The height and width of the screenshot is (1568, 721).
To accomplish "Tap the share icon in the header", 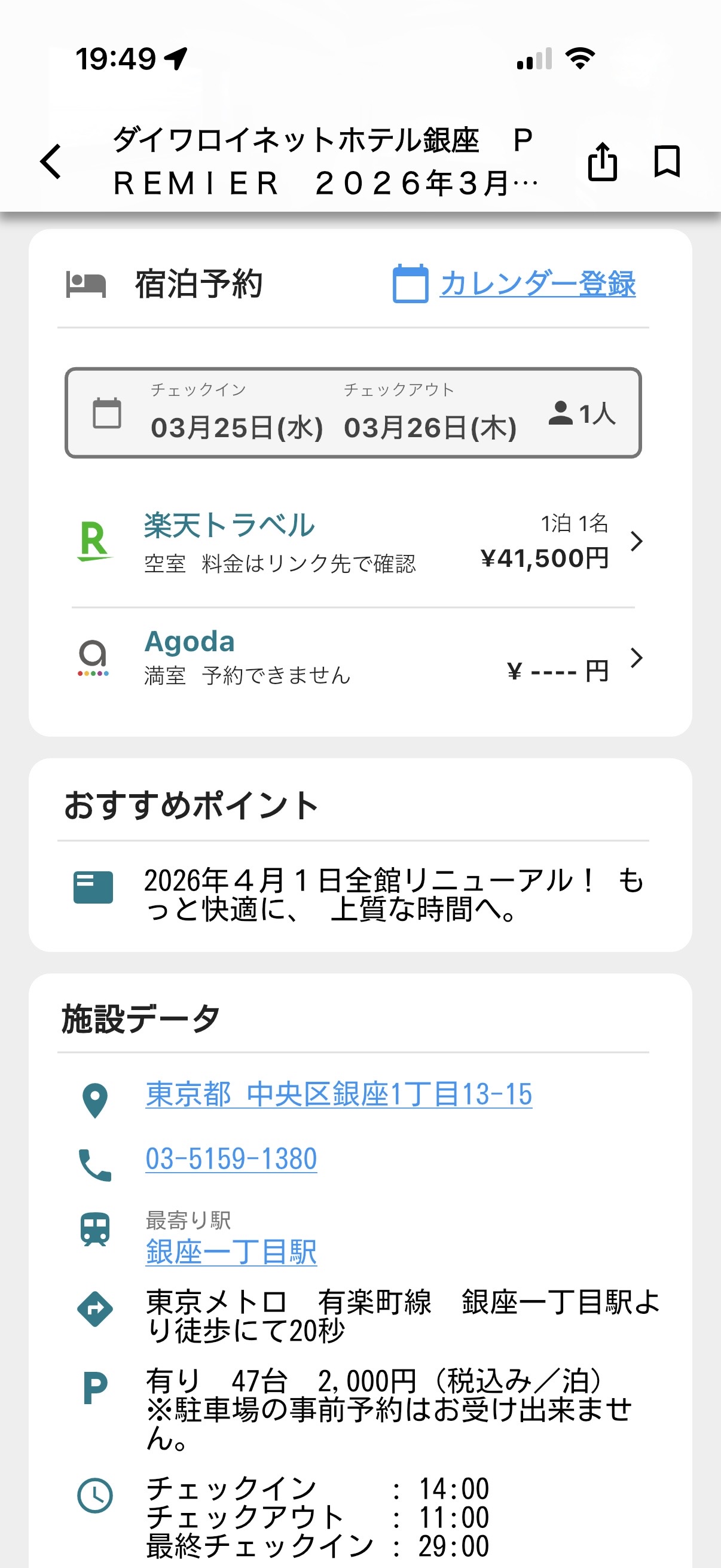I will click(603, 162).
